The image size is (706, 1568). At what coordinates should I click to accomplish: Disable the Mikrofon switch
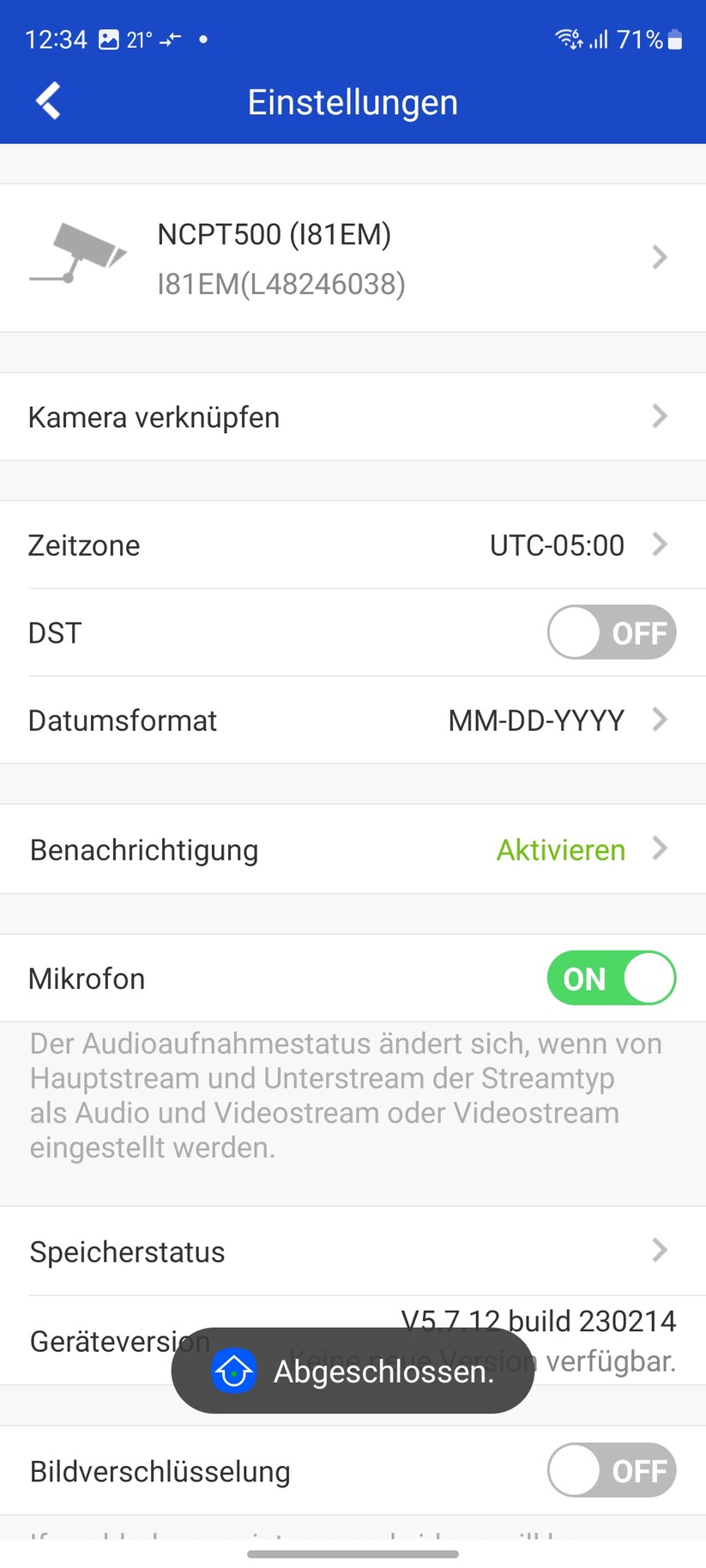coord(611,978)
